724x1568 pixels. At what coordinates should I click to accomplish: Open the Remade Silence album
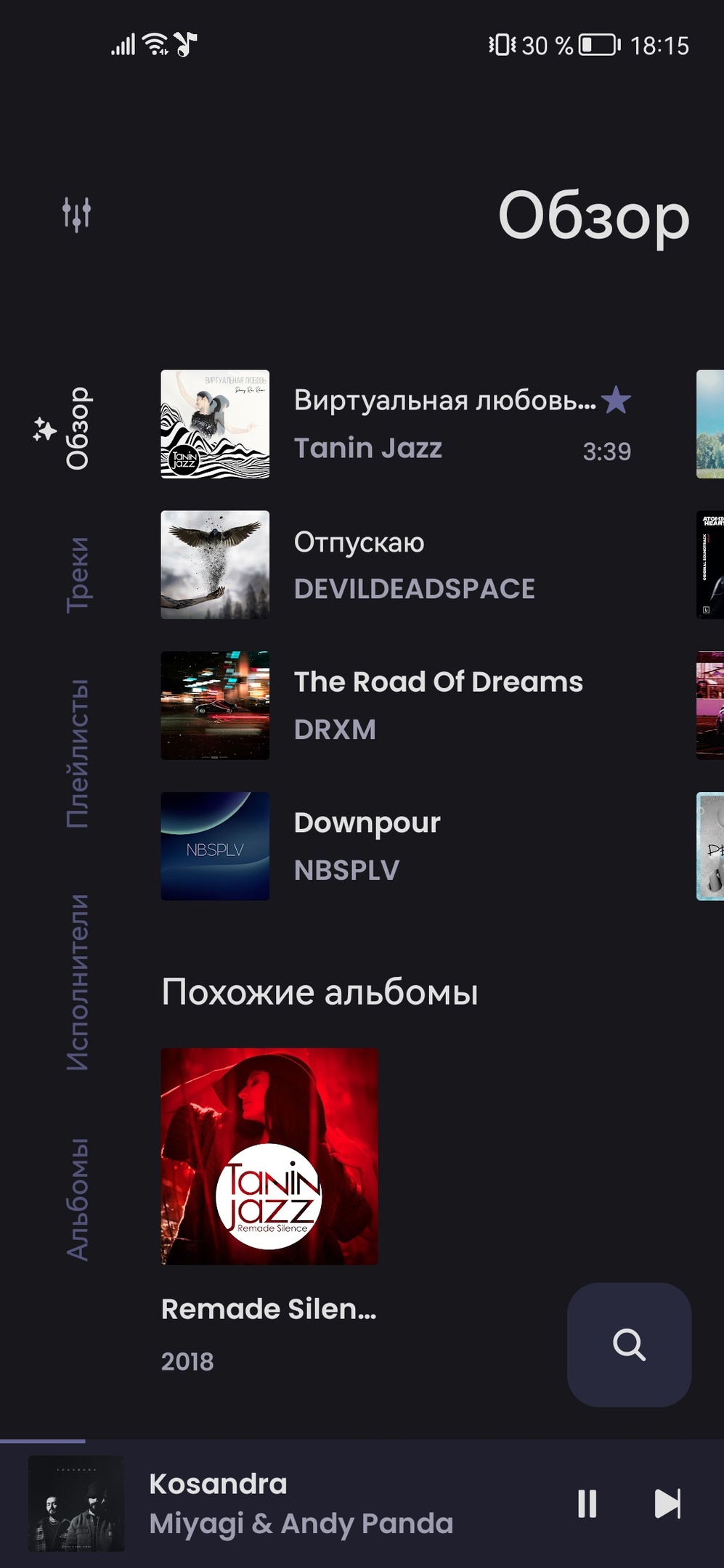[269, 1156]
